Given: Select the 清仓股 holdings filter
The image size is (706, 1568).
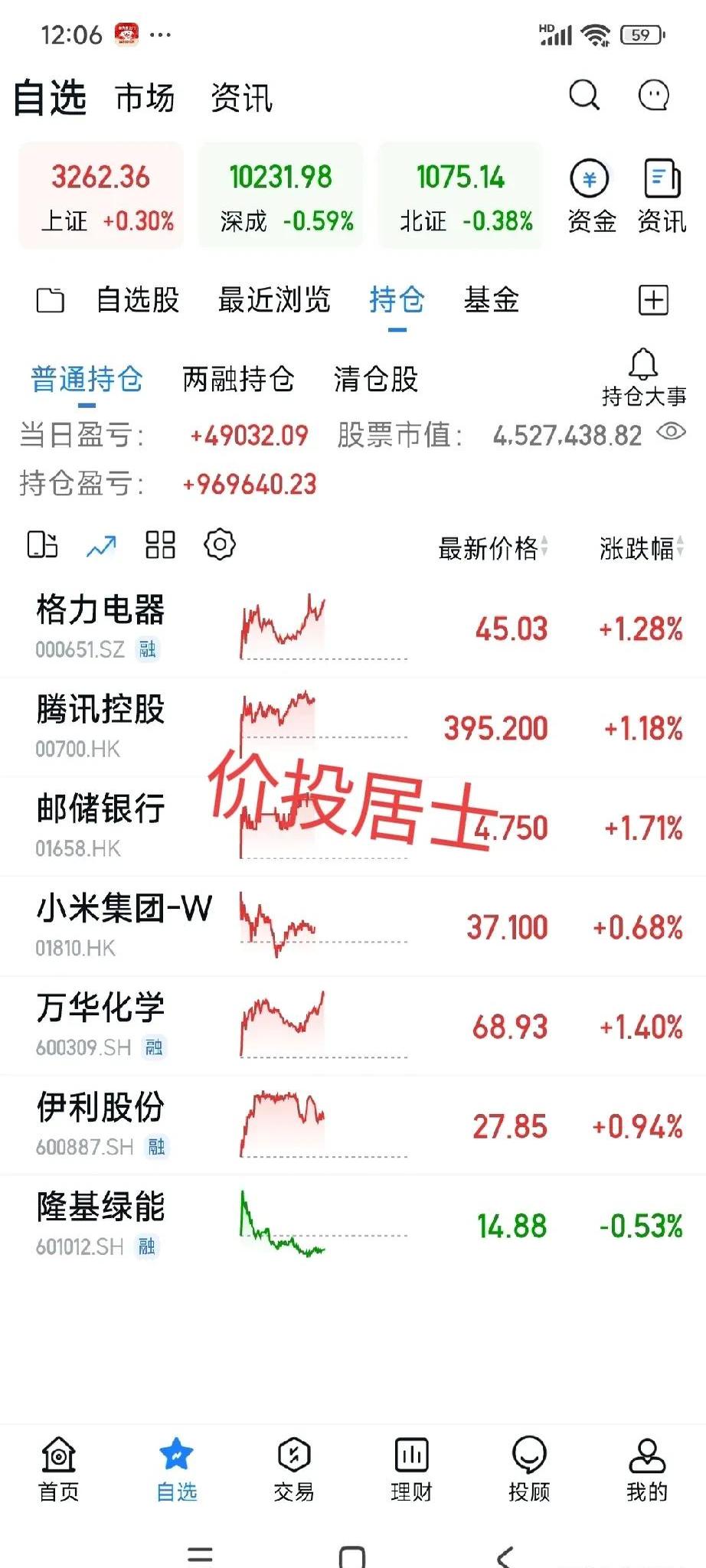Looking at the screenshot, I should [375, 380].
